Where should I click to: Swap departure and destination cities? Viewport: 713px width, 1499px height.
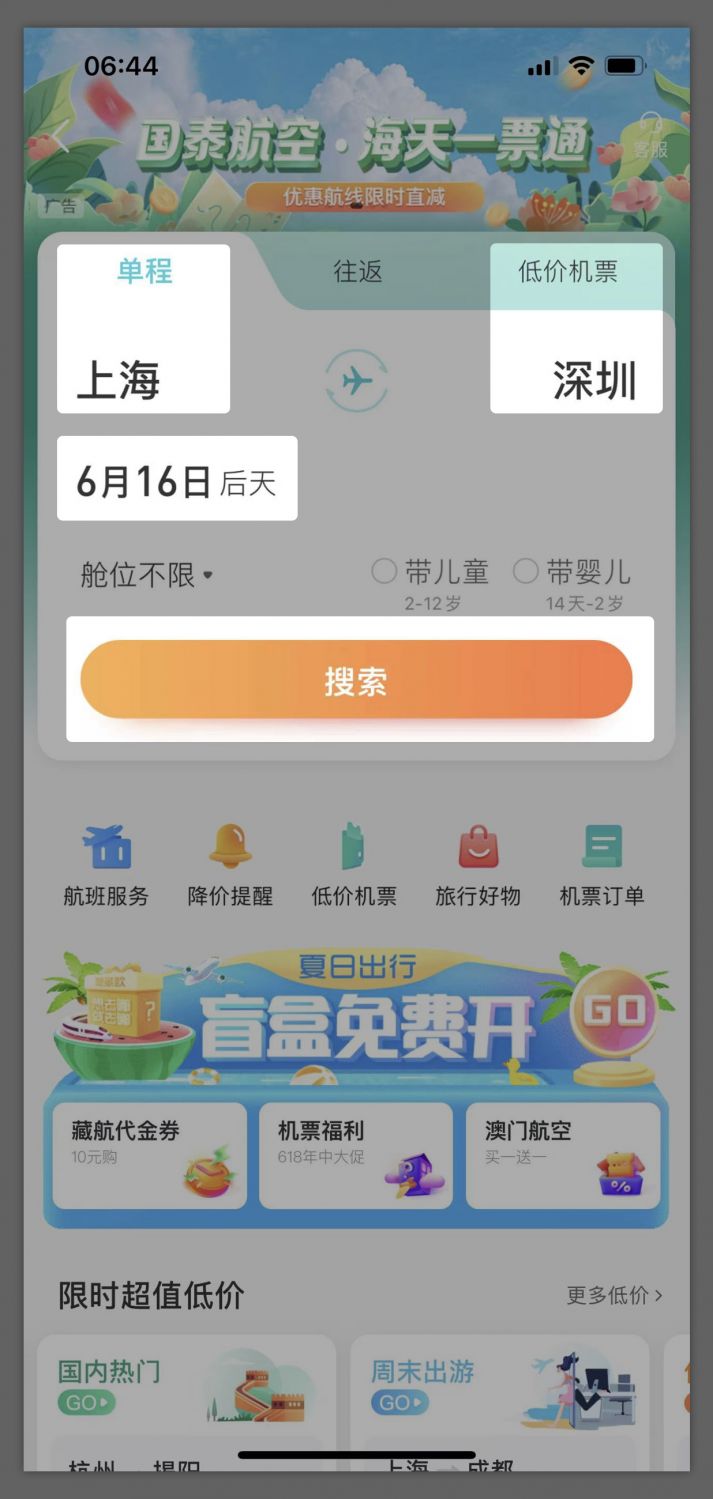pos(356,381)
